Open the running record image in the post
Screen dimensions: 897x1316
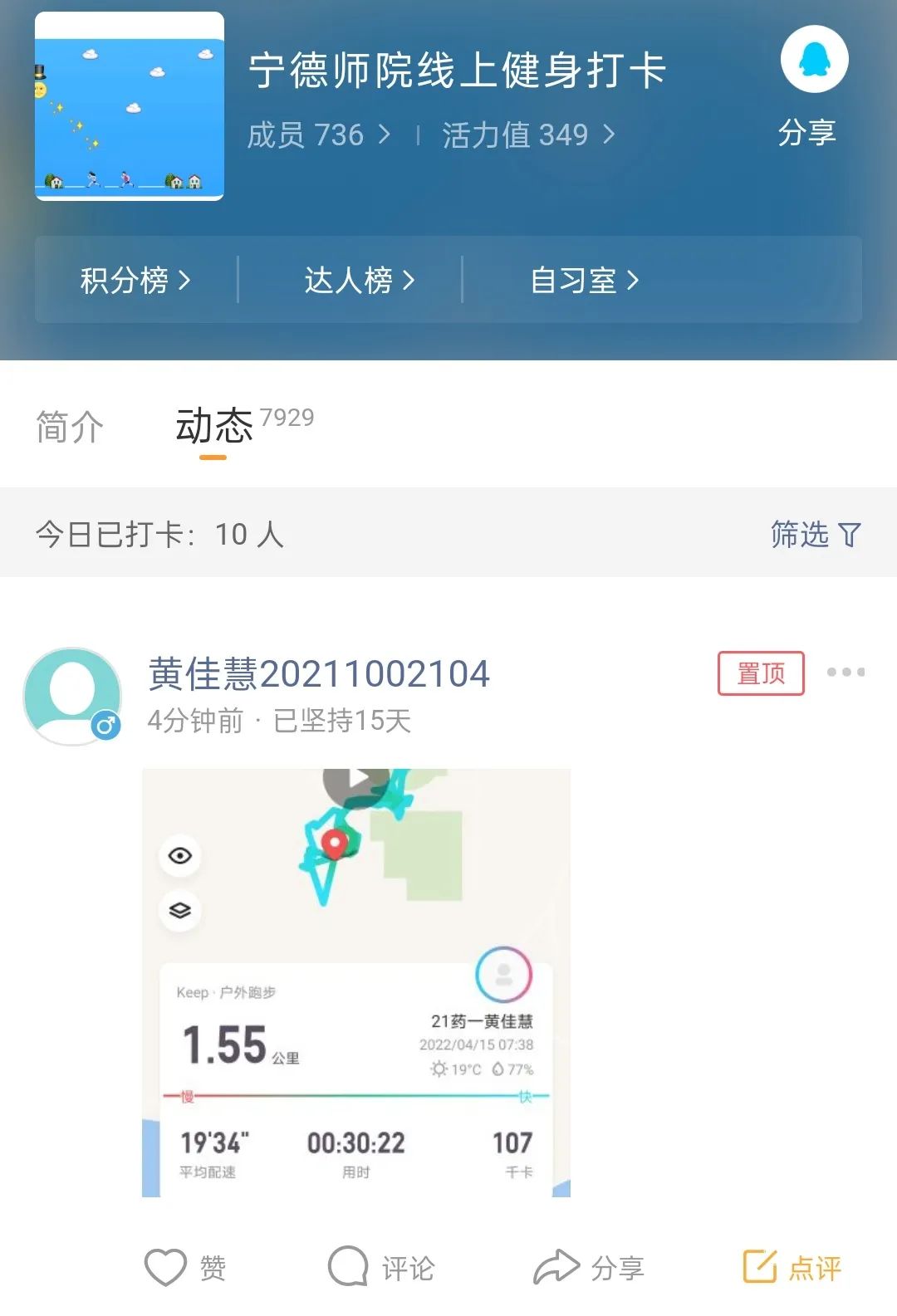356,982
